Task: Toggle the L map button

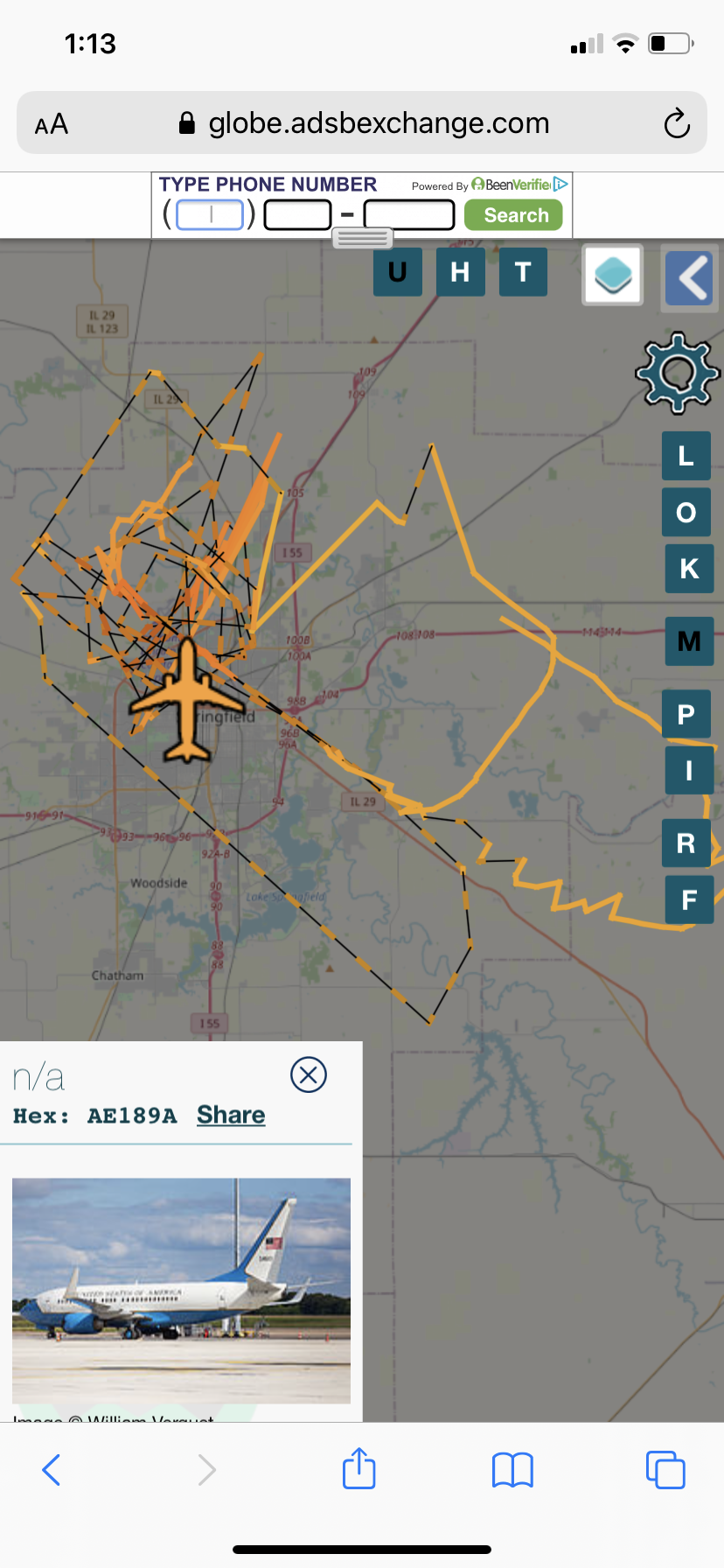Action: [x=686, y=456]
